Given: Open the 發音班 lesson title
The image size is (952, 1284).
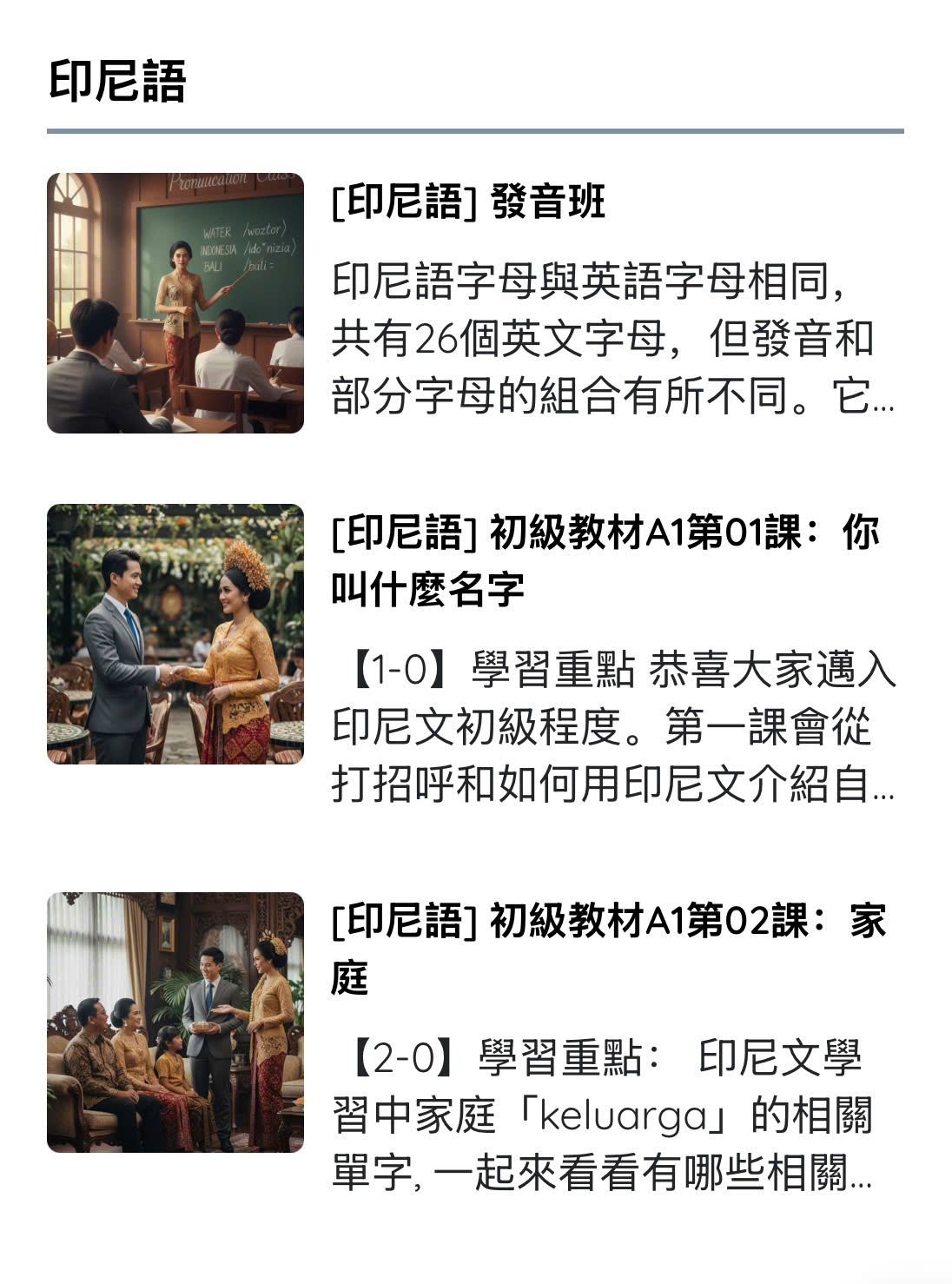Looking at the screenshot, I should pos(468,203).
